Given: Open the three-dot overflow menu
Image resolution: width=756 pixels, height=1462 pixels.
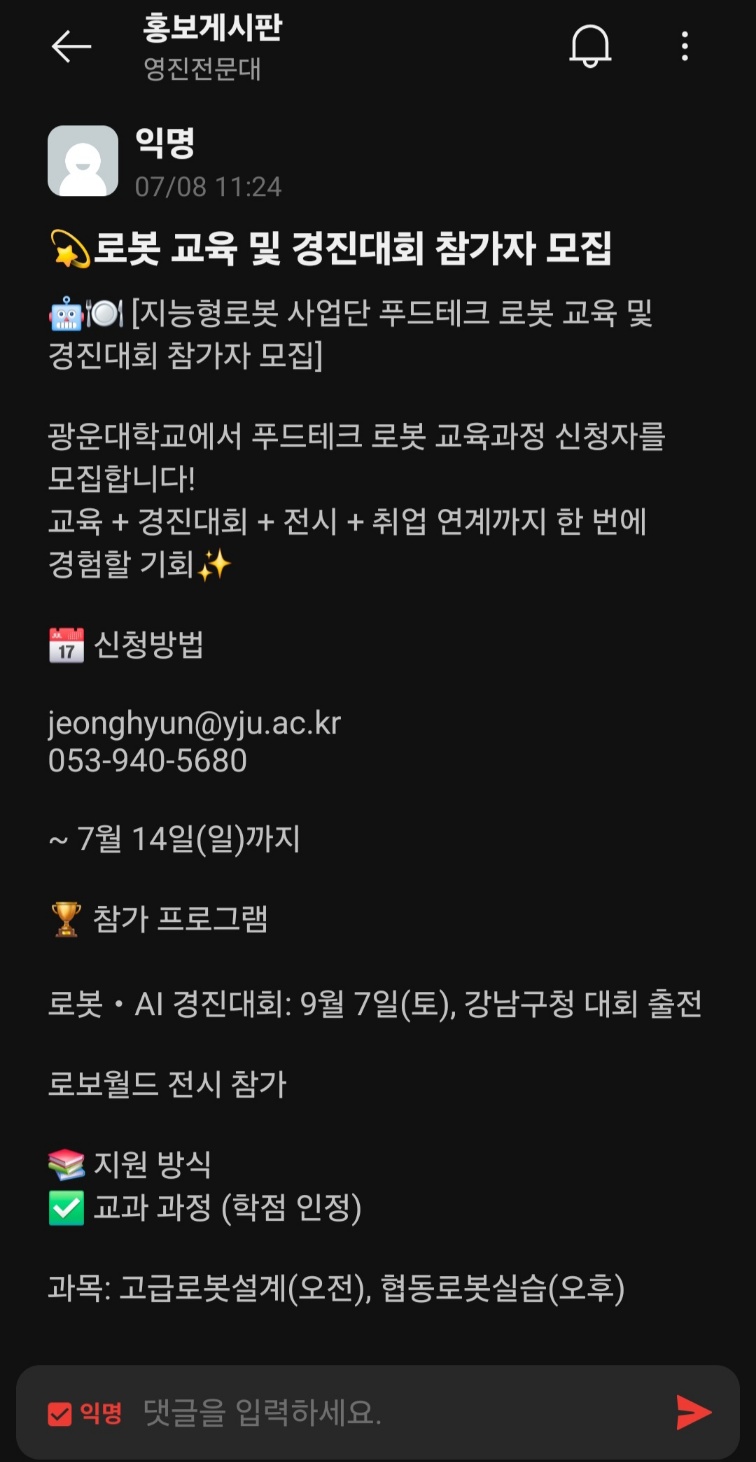Looking at the screenshot, I should pos(684,46).
